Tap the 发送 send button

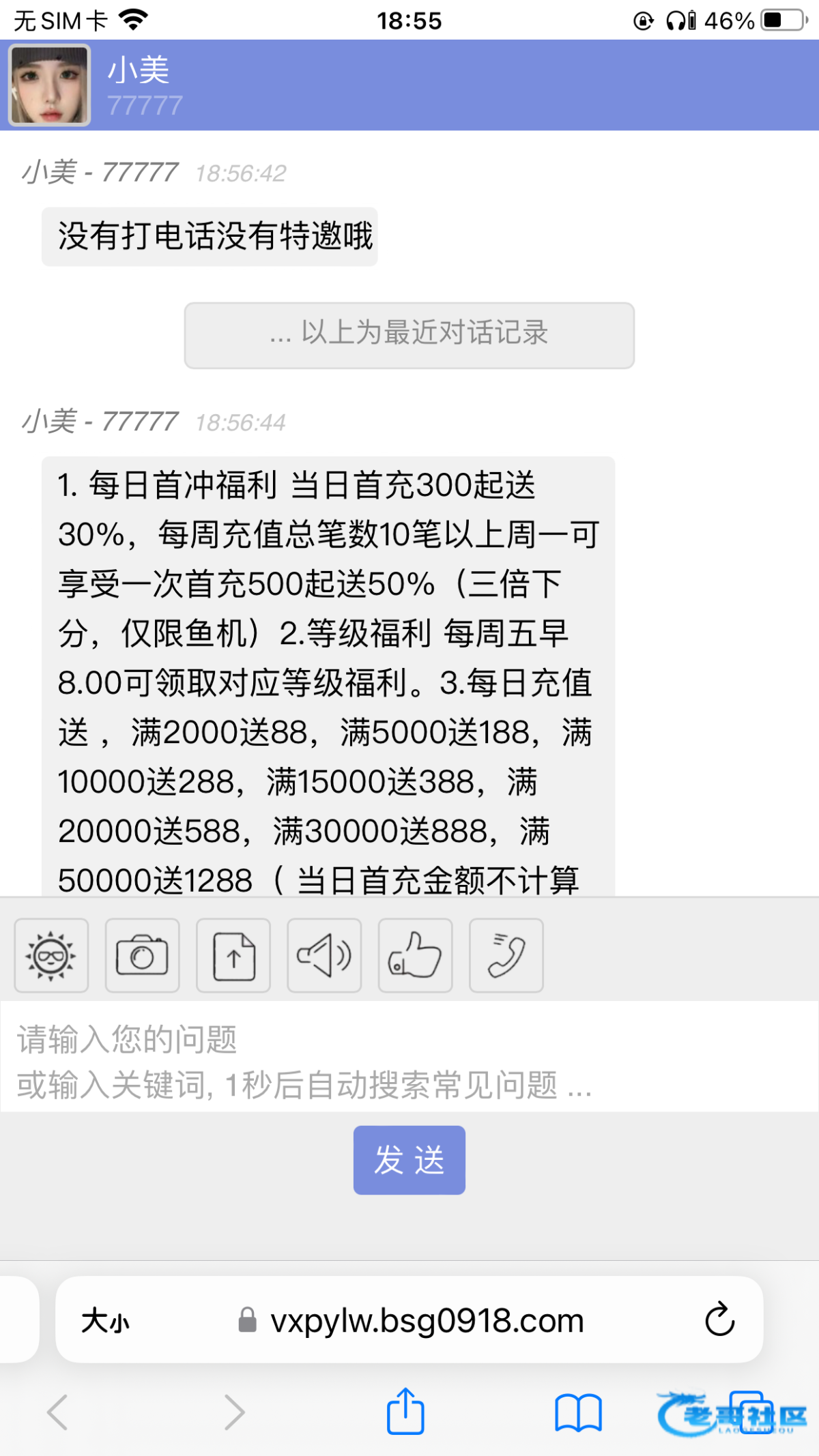pos(409,1160)
